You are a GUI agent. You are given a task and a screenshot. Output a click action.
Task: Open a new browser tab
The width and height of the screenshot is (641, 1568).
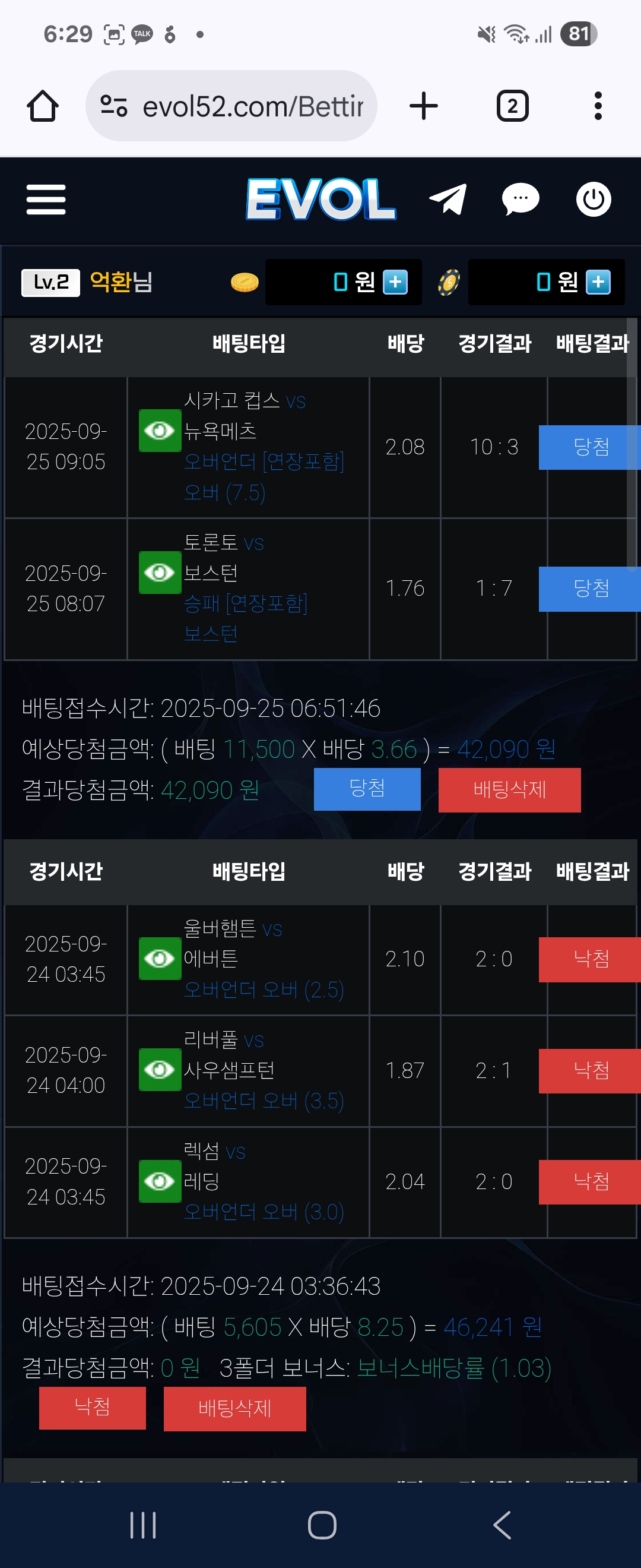[x=424, y=106]
